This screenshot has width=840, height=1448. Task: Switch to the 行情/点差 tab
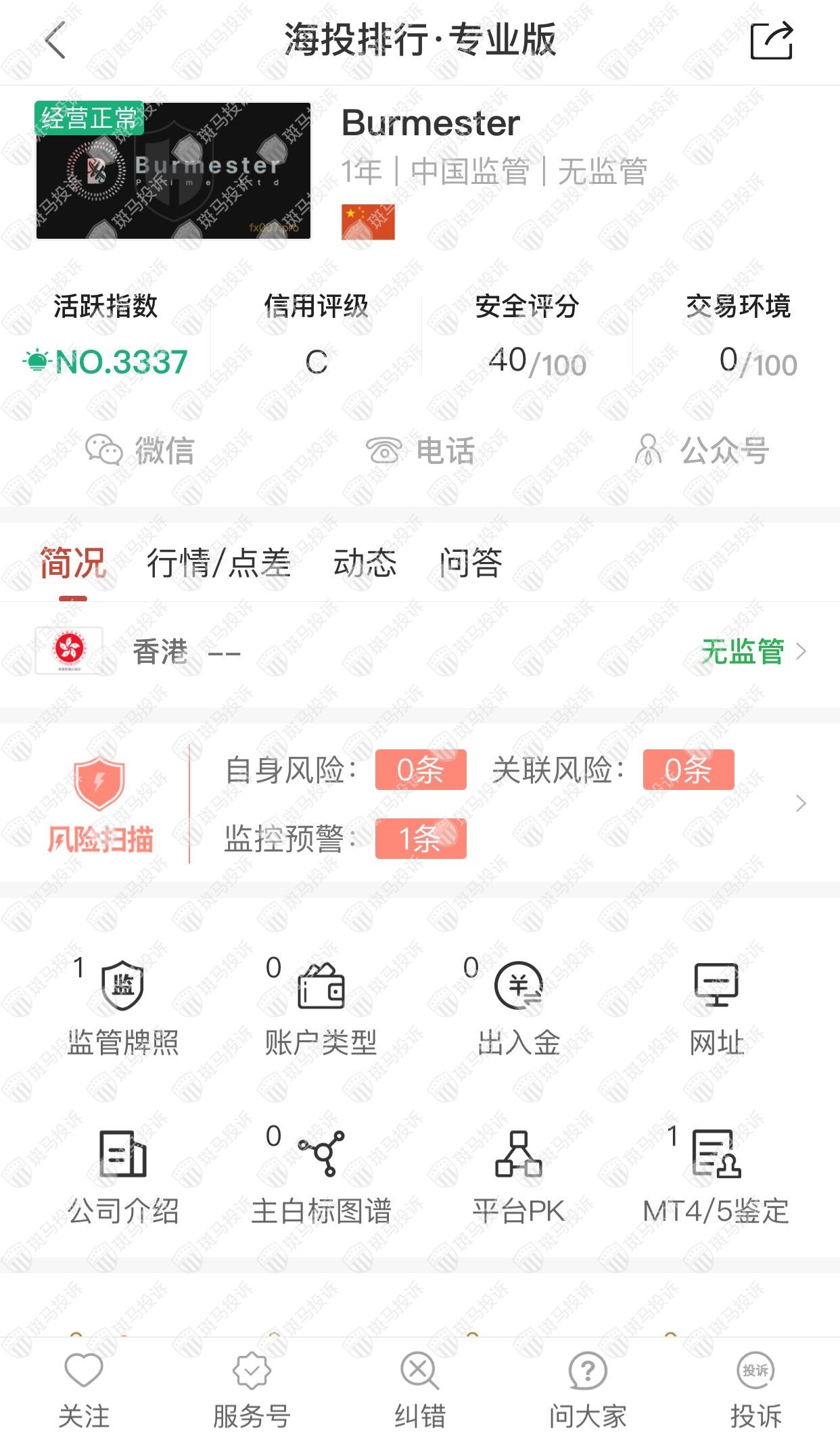point(218,563)
